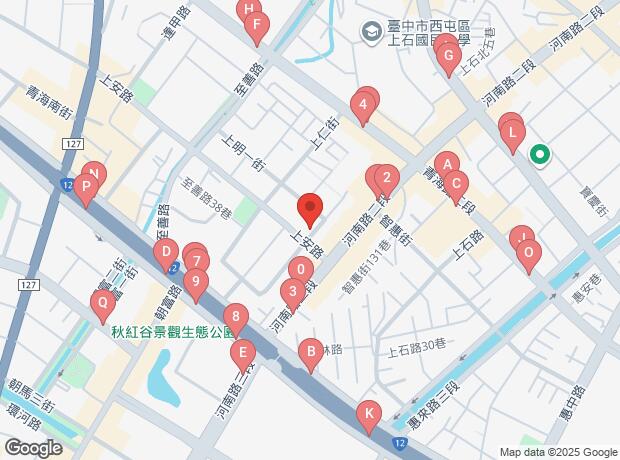The image size is (620, 460).
Task: Open the pin labeled O
Action: click(x=529, y=257)
